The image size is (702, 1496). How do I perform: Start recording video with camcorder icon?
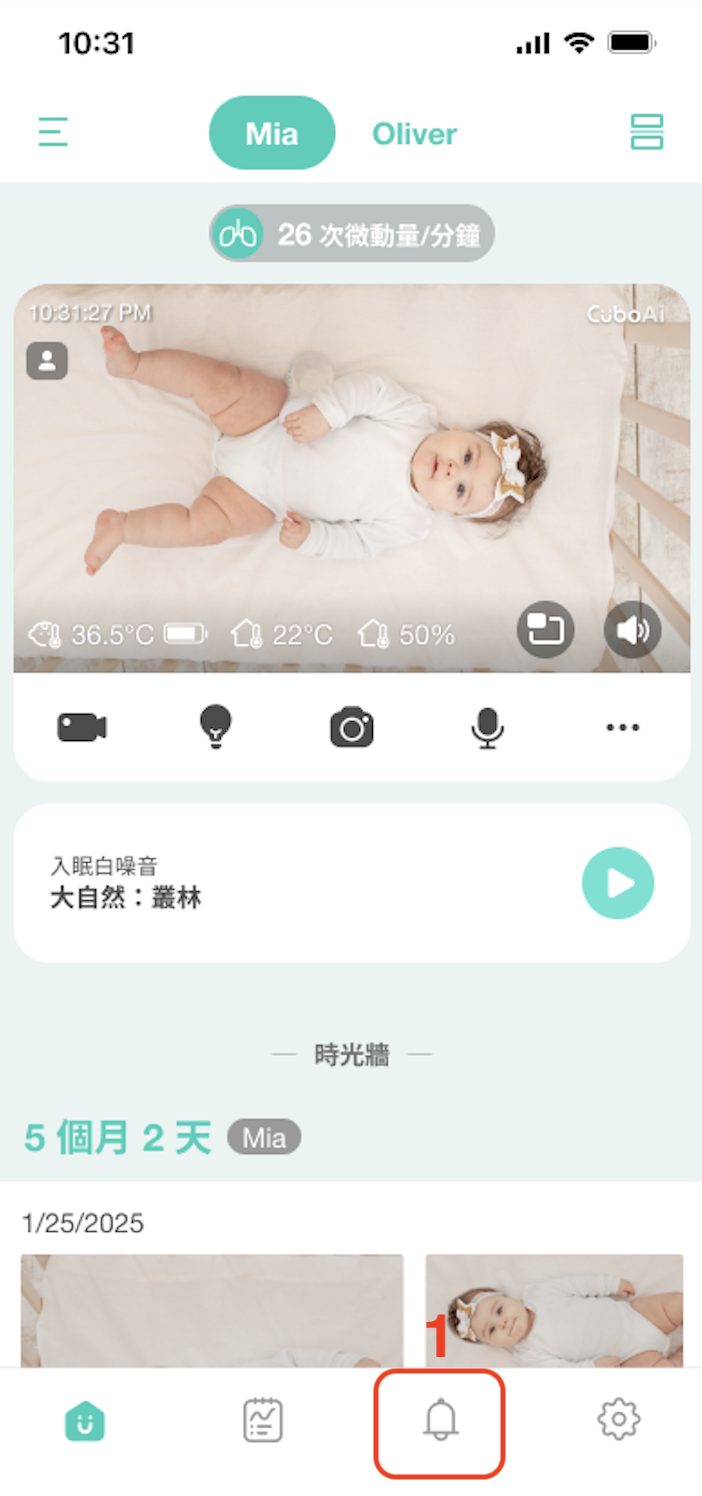(82, 728)
